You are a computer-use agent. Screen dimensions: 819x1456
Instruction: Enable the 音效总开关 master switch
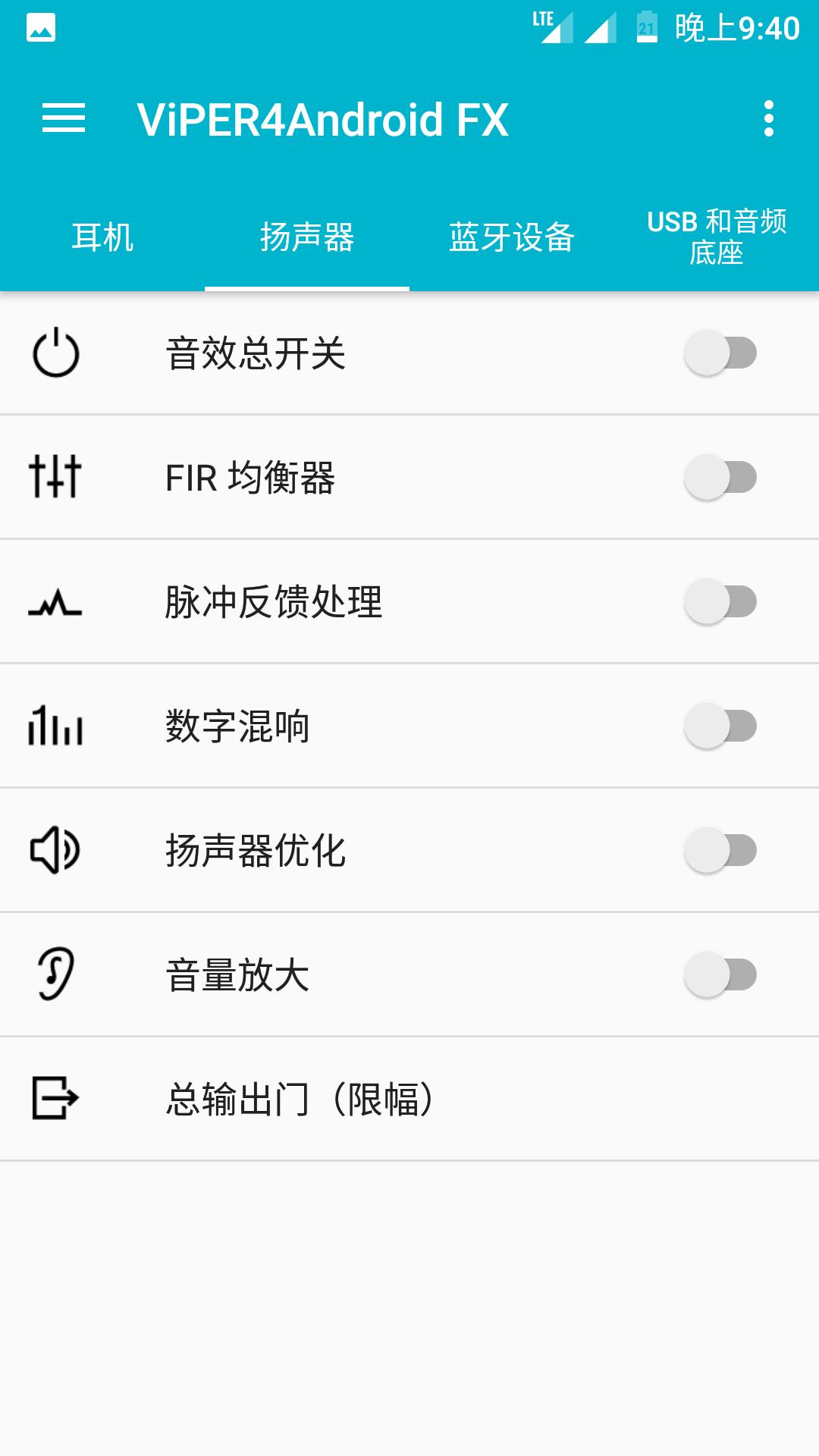[x=719, y=353]
